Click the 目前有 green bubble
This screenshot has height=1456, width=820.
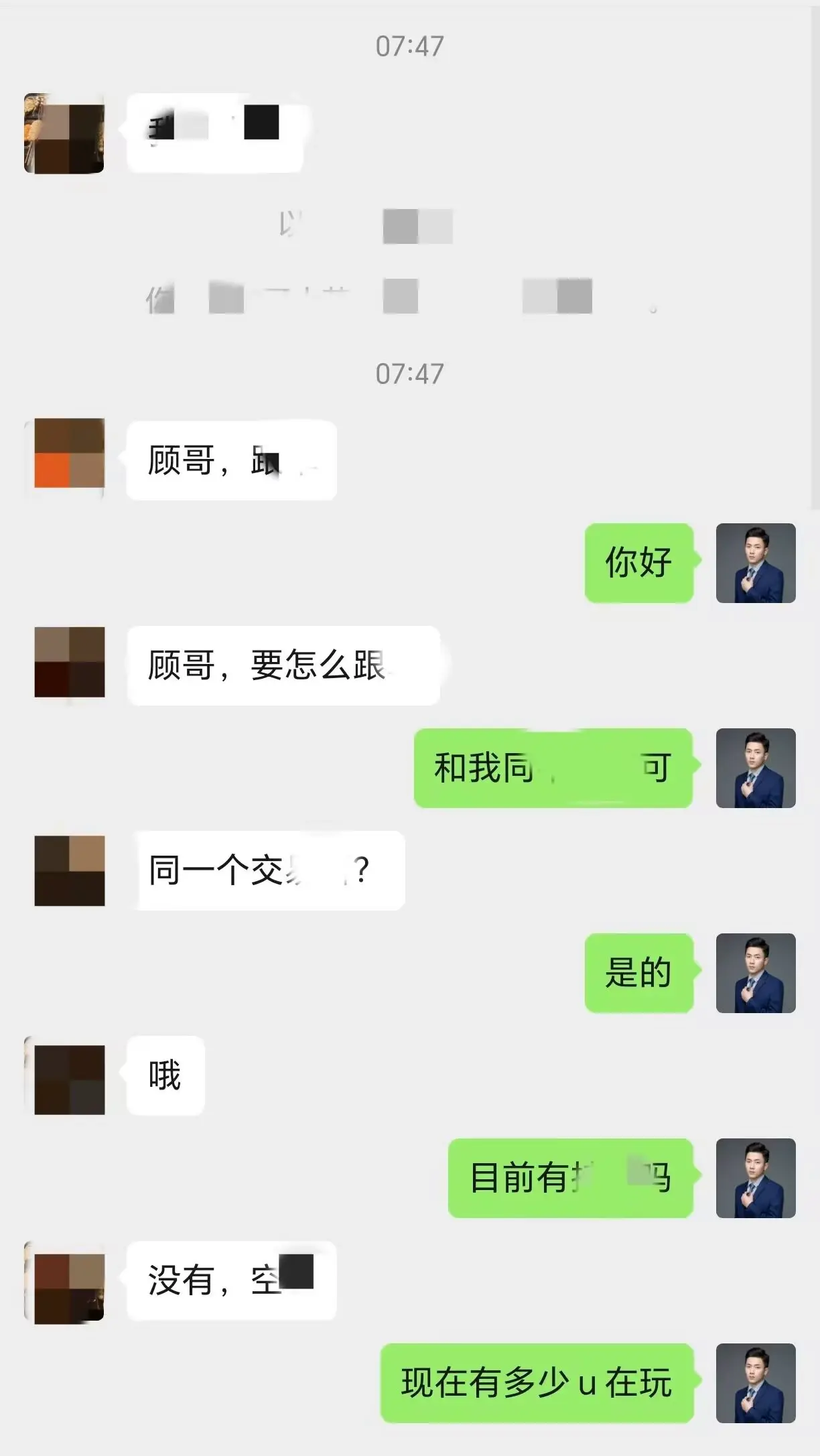pos(570,1178)
